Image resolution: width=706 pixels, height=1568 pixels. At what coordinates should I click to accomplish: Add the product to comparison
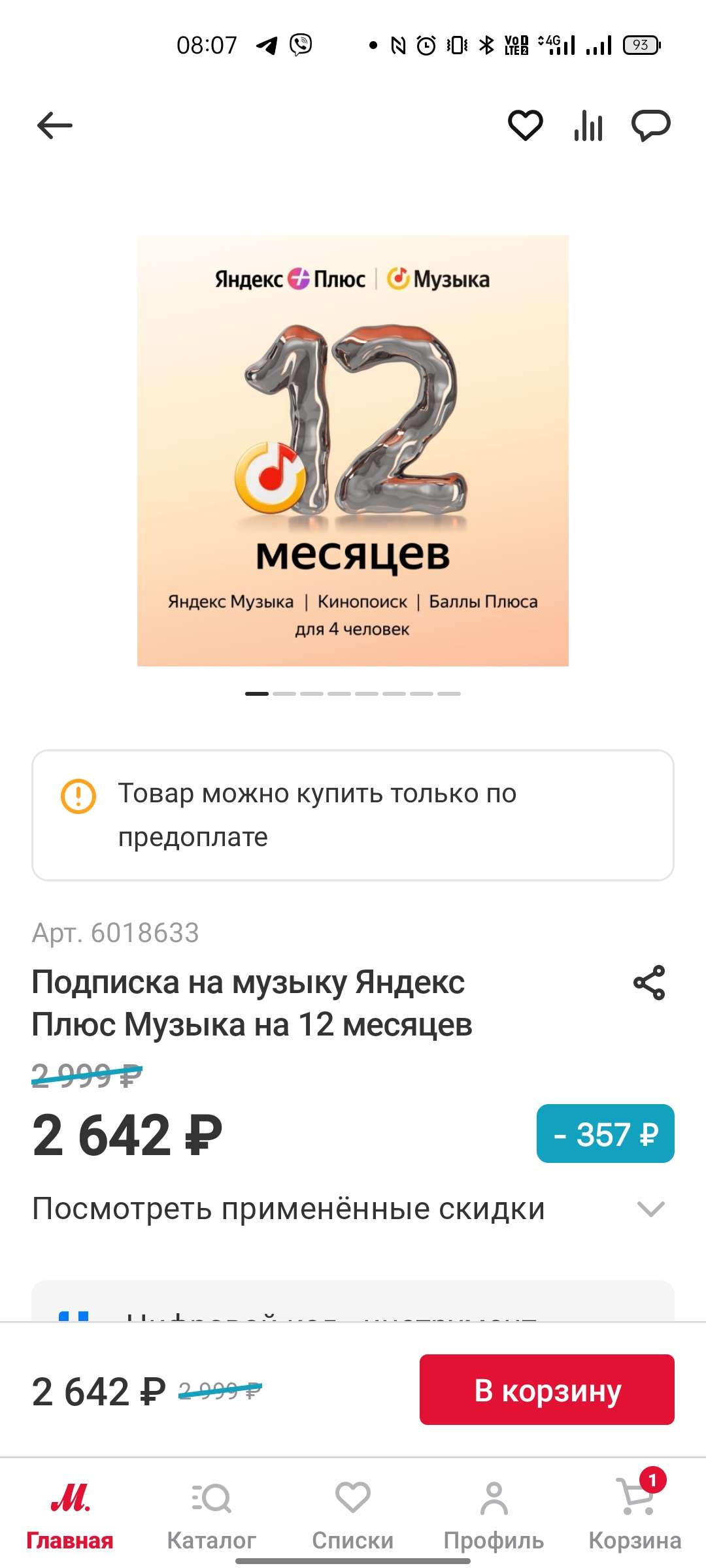588,125
